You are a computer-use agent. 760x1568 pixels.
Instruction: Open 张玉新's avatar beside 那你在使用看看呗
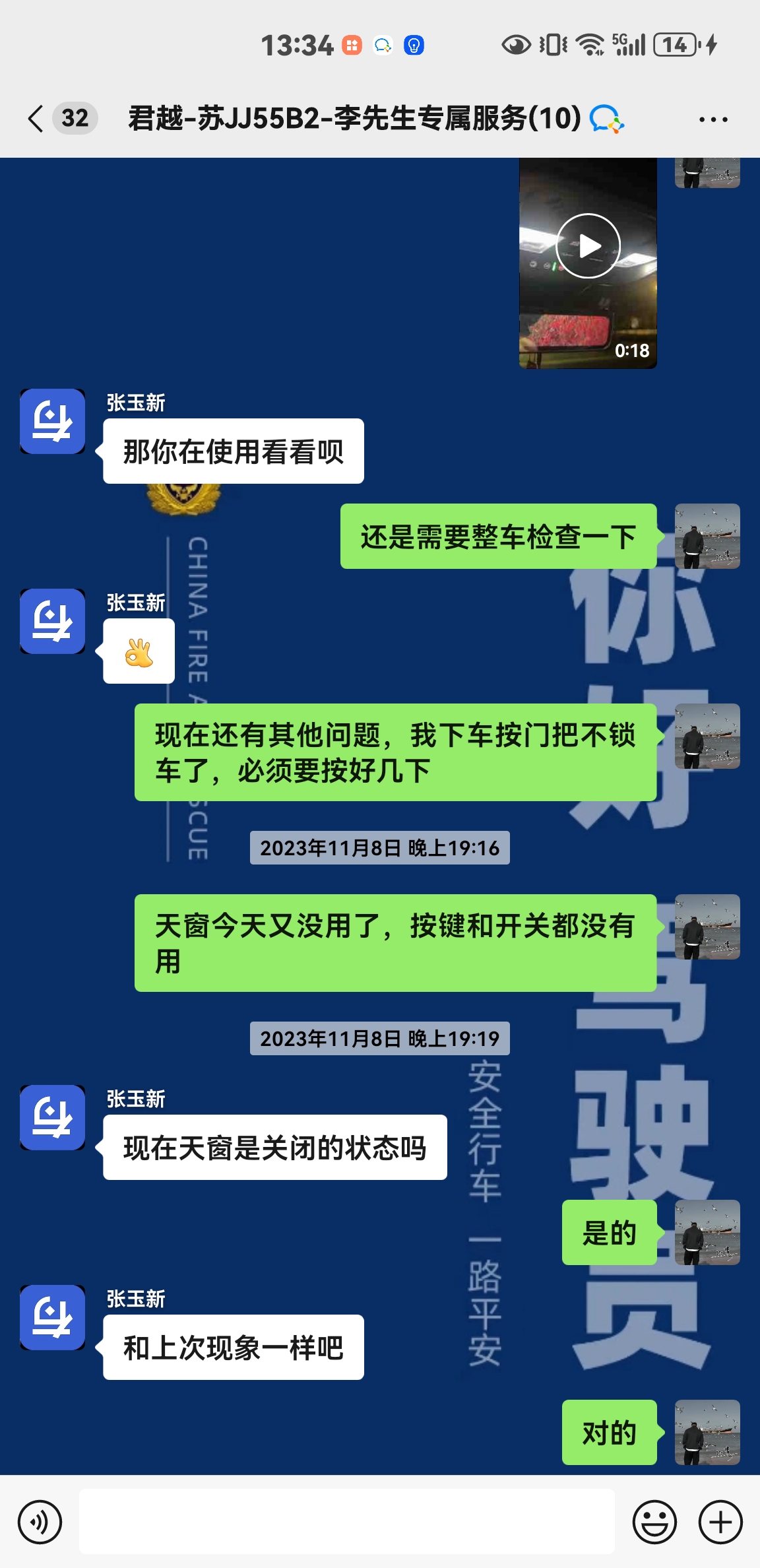[x=53, y=422]
